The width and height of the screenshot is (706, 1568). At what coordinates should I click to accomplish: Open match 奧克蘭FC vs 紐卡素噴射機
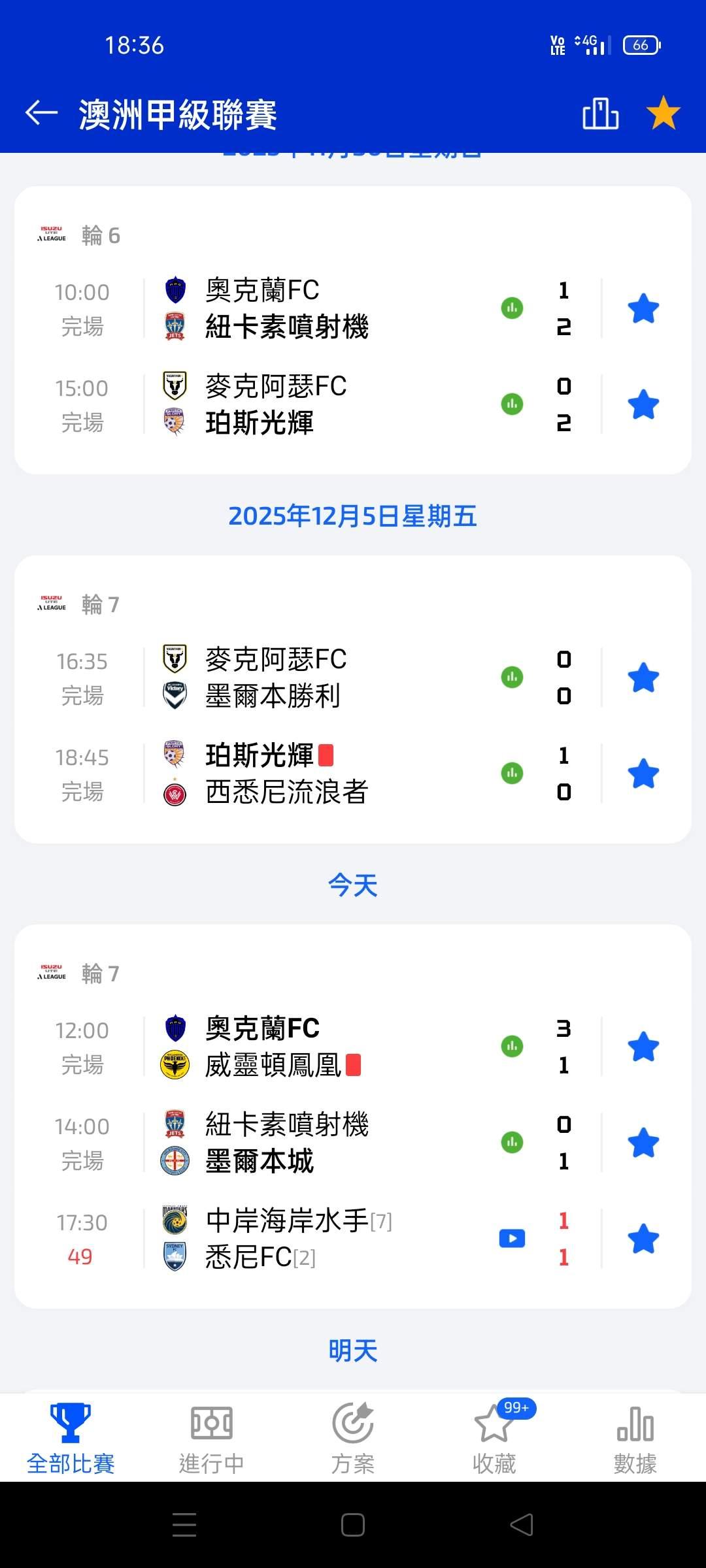(x=314, y=308)
